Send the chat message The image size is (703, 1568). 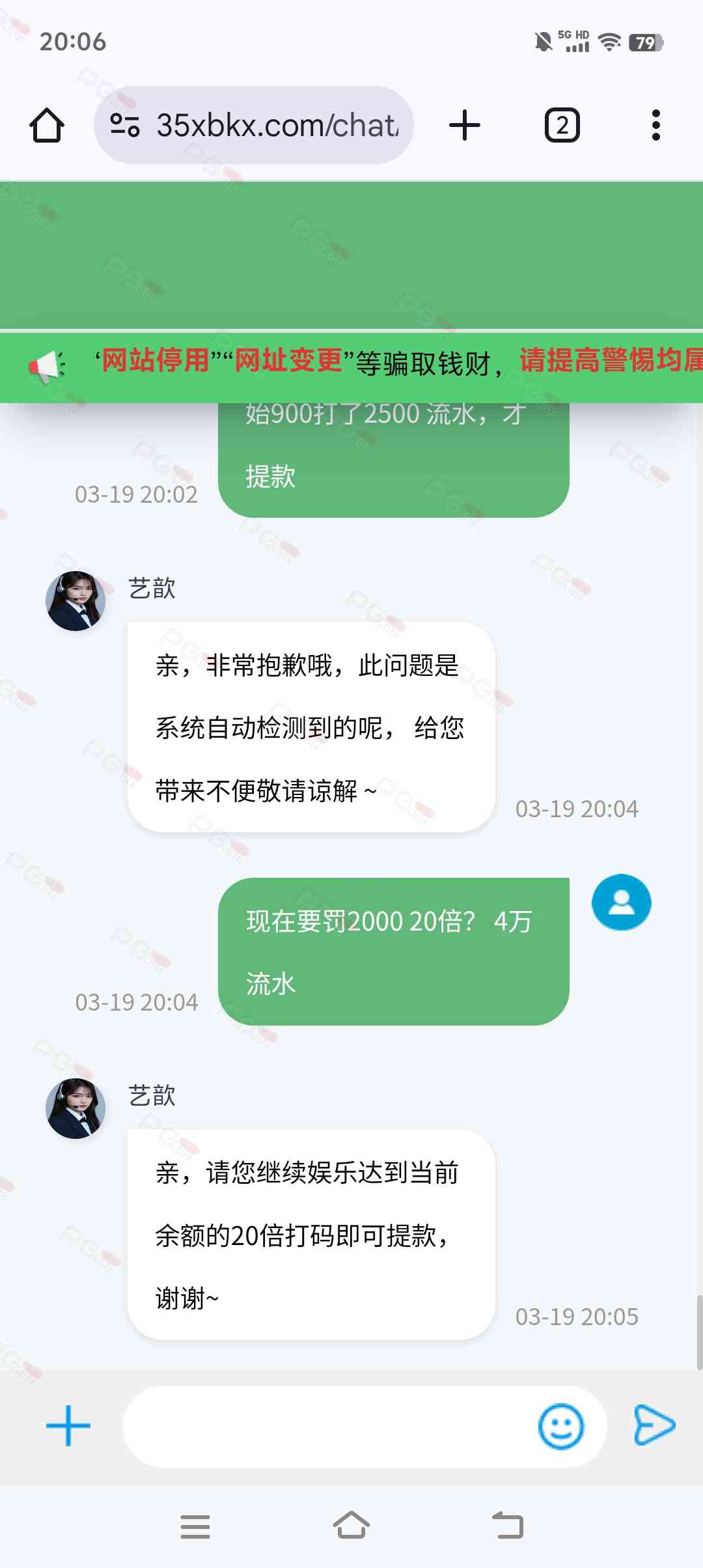(x=654, y=1426)
